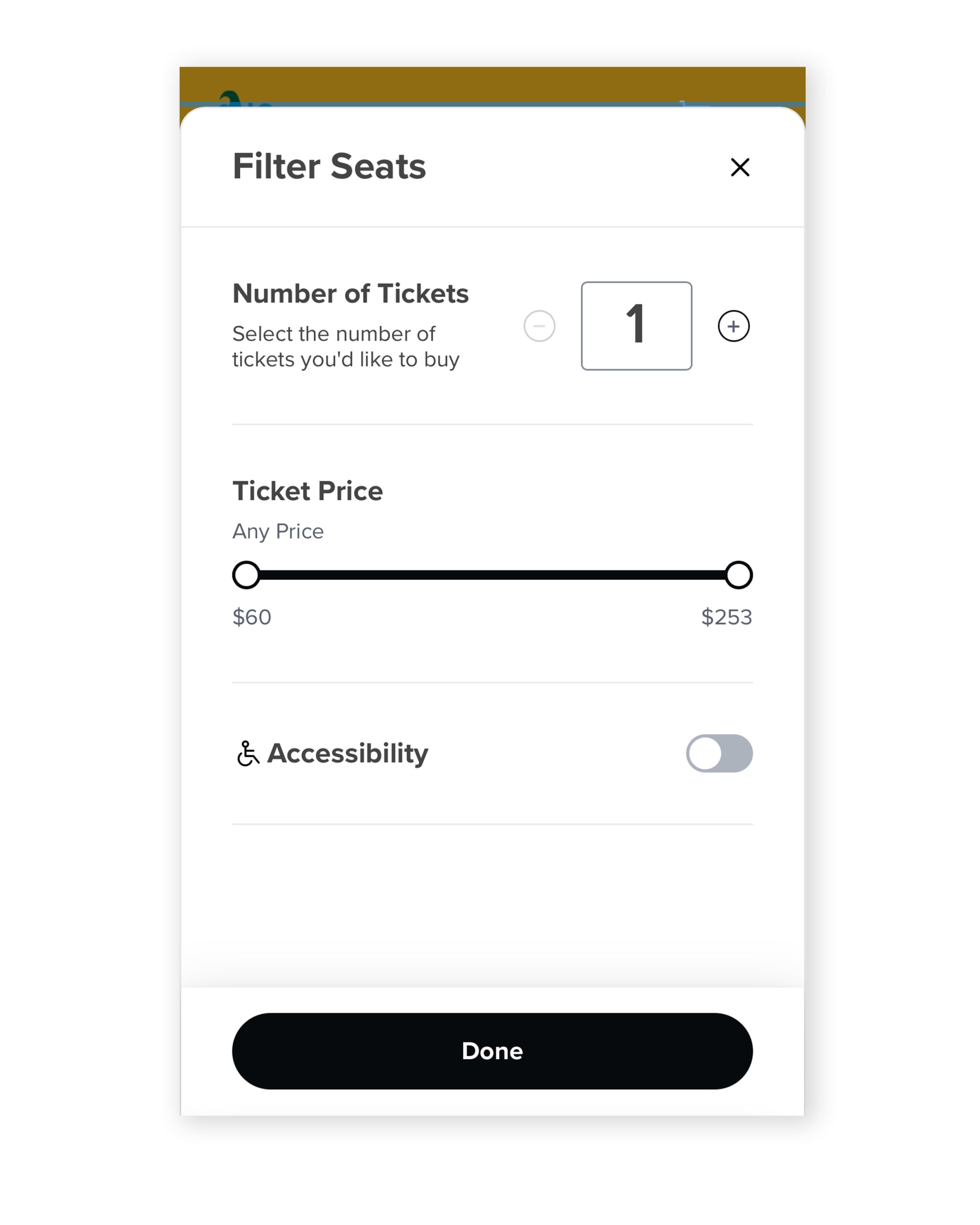Click the Done button
980x1225 pixels.
click(x=492, y=1051)
